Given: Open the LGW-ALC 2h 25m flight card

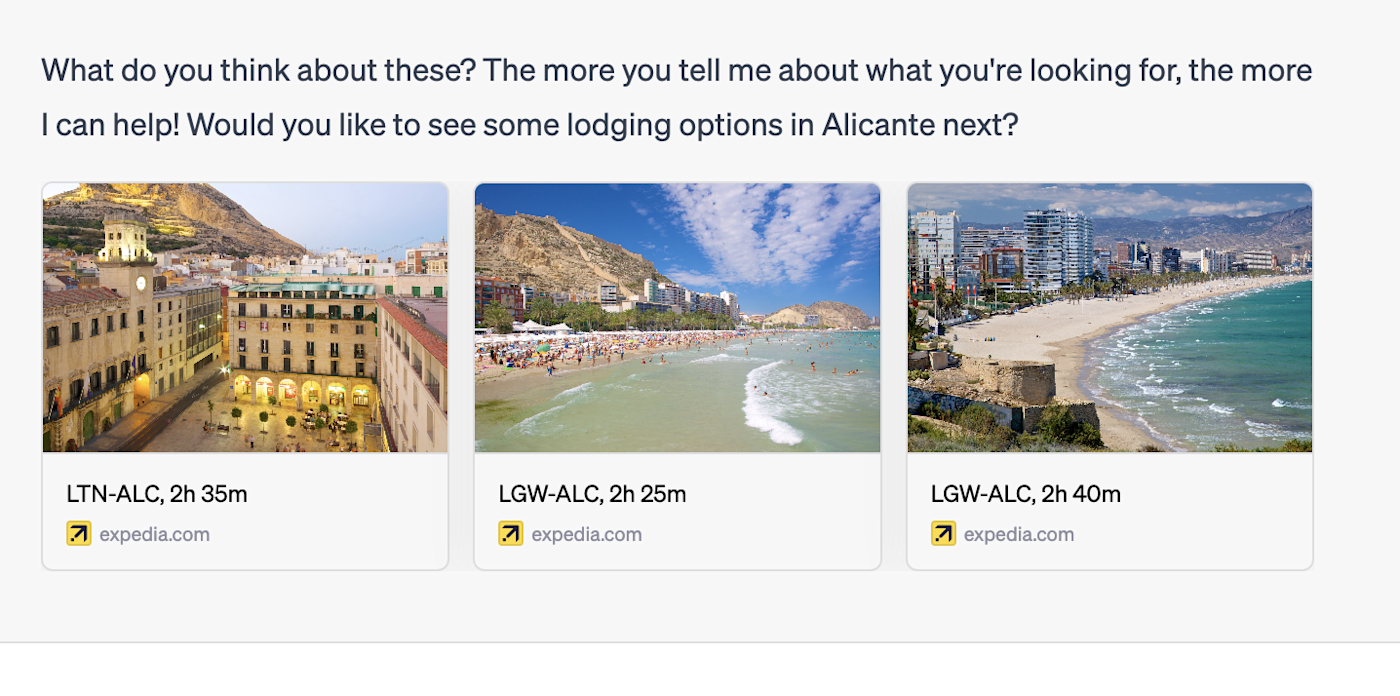Looking at the screenshot, I should (x=677, y=376).
